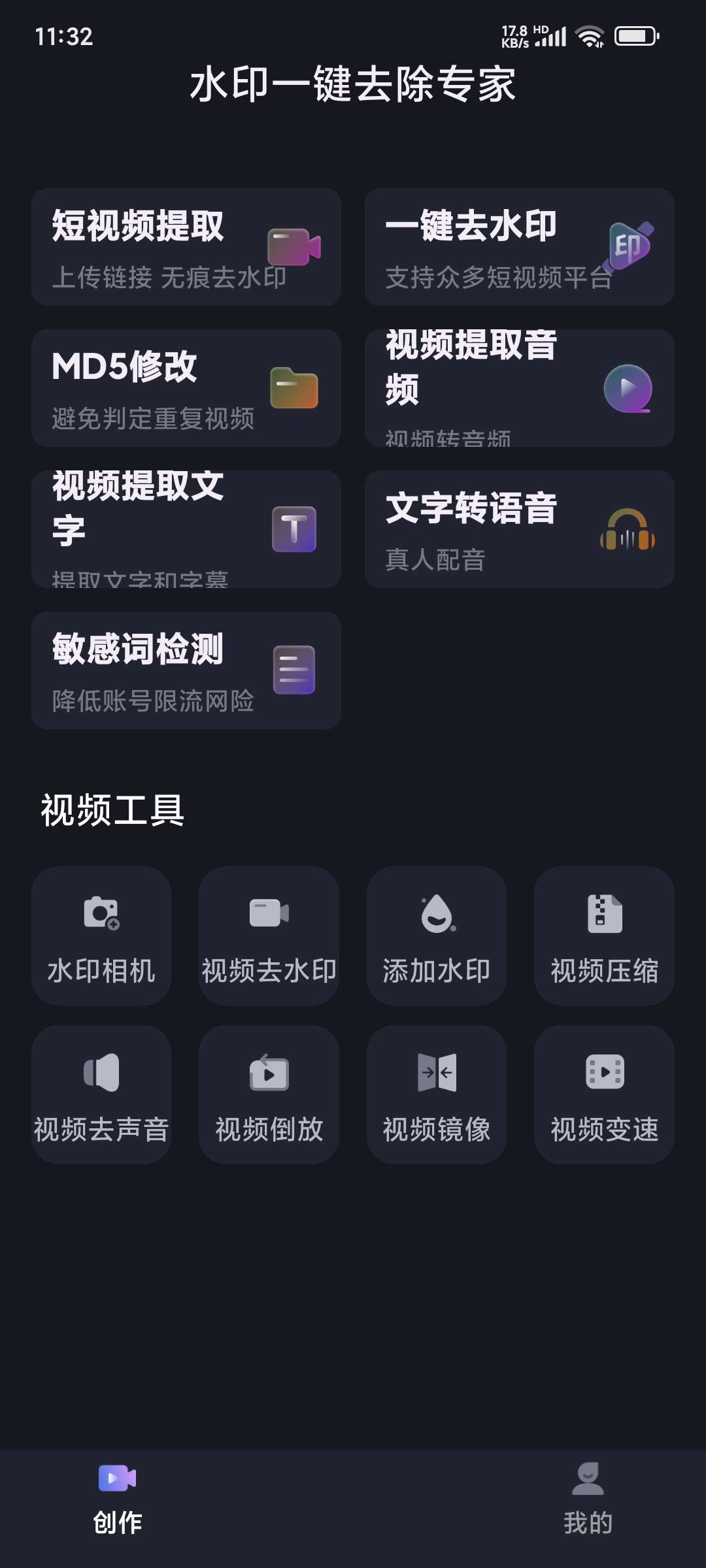Click the folder icon on MD5修改 card

point(292,388)
